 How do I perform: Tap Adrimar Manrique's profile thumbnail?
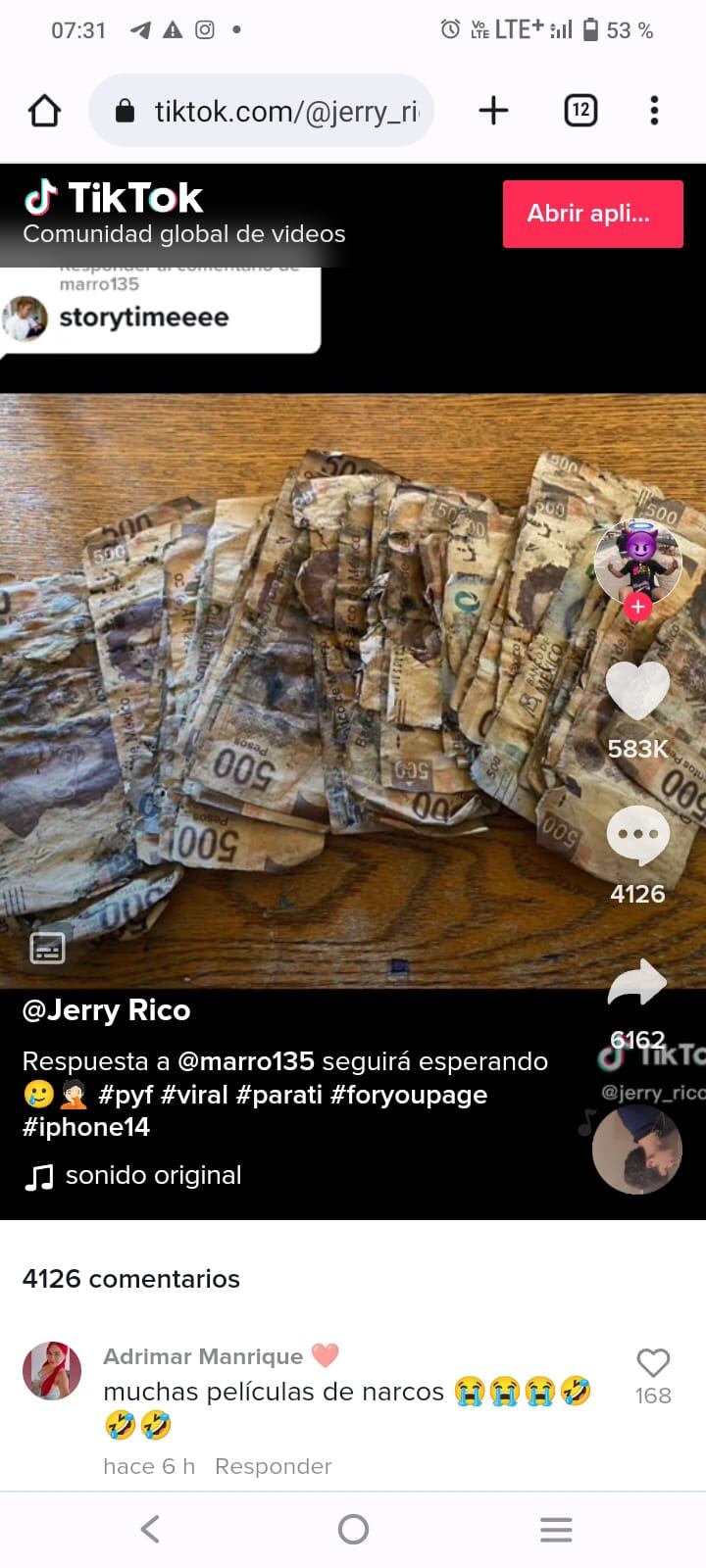pyautogui.click(x=52, y=1371)
